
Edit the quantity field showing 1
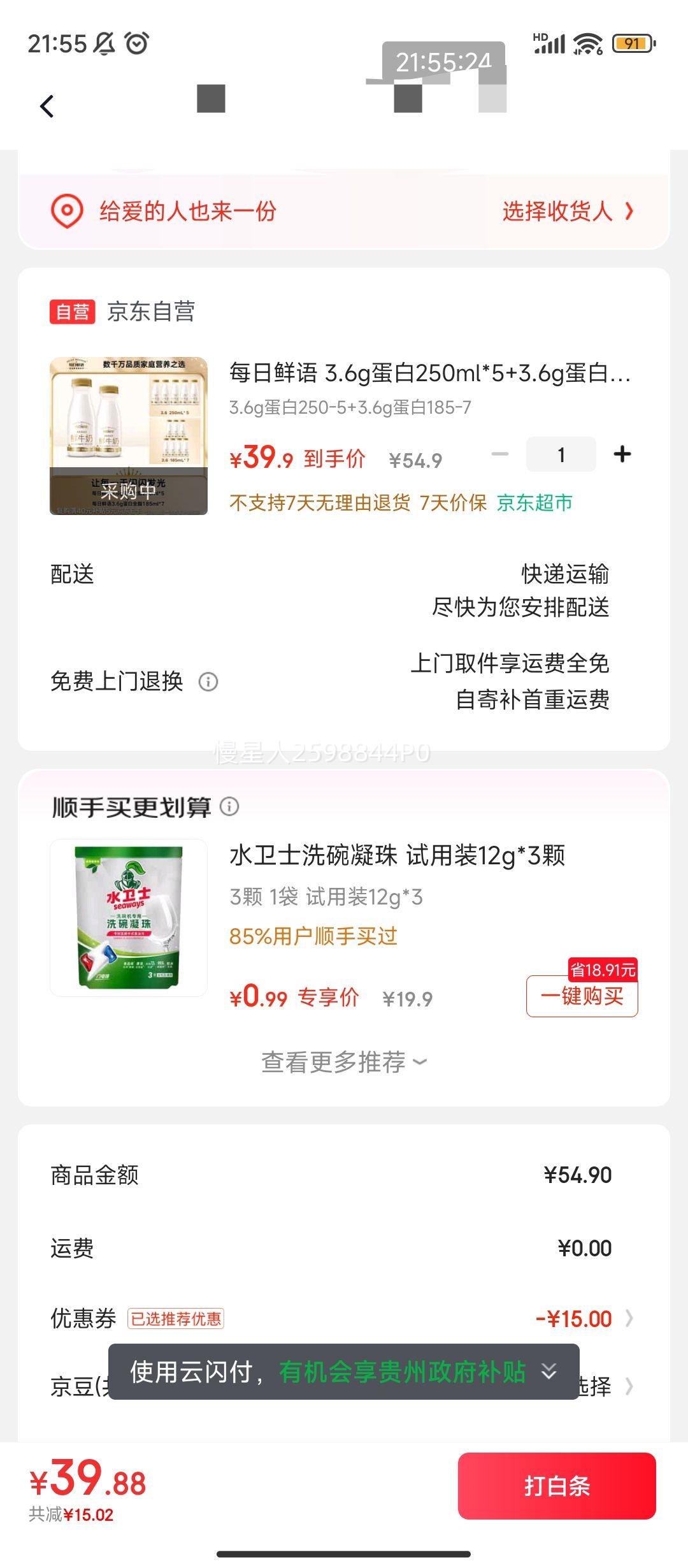561,454
